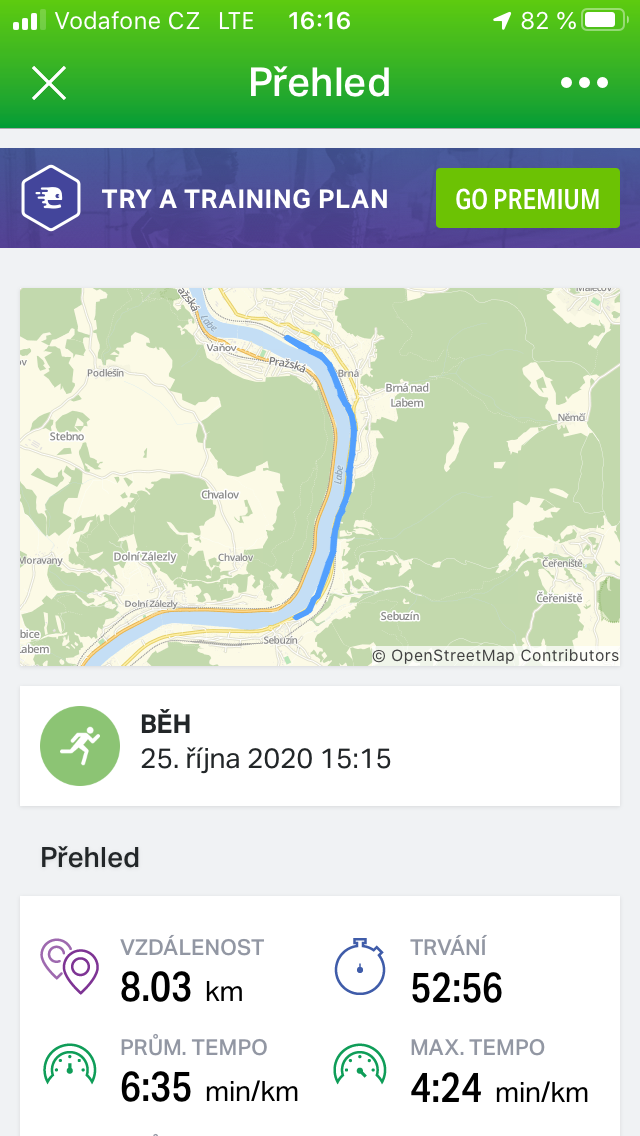Tap the GO PREMIUM button

pos(528,199)
